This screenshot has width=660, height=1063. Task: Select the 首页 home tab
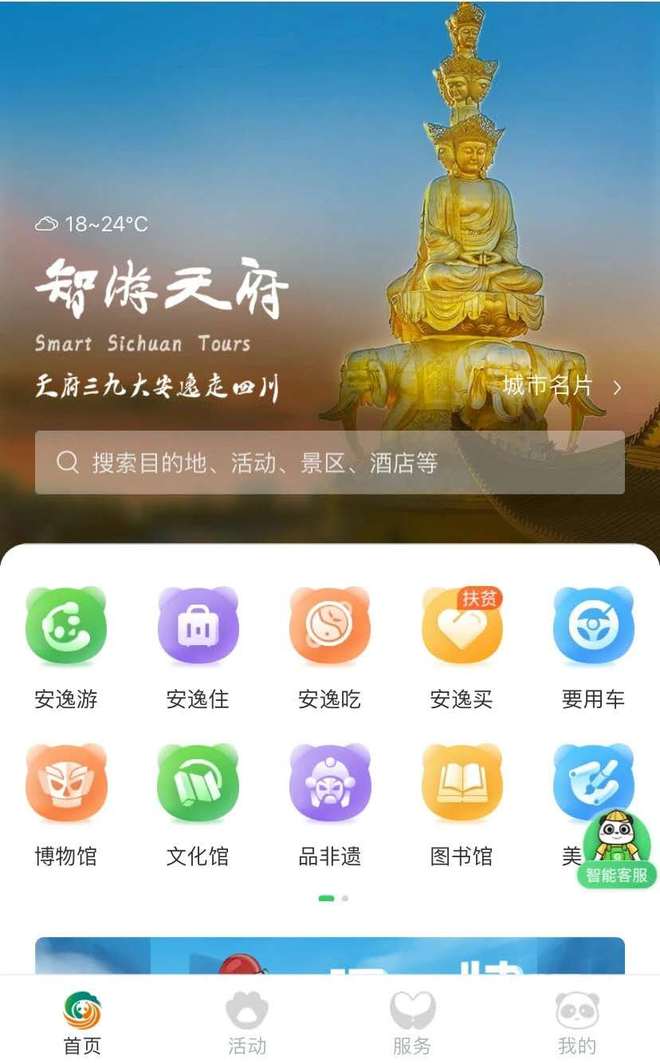tap(82, 1022)
